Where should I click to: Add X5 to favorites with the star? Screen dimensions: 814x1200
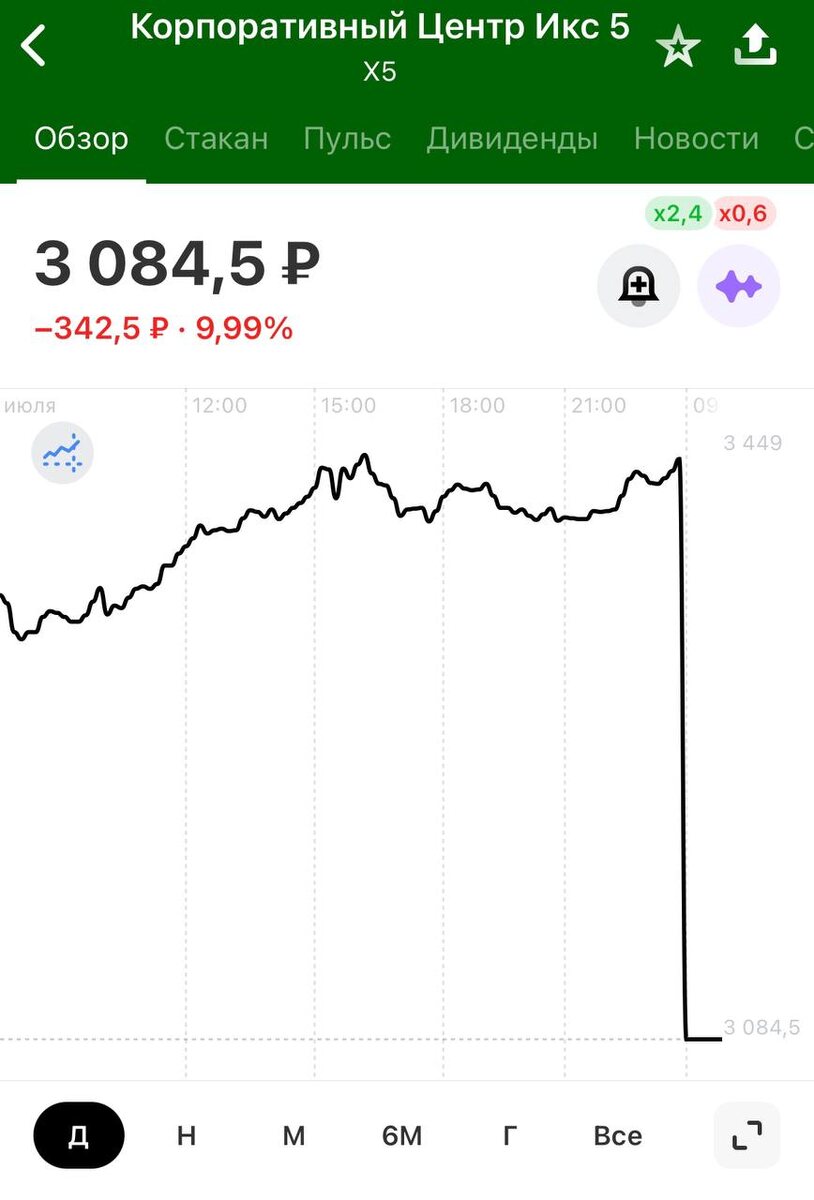pos(678,47)
